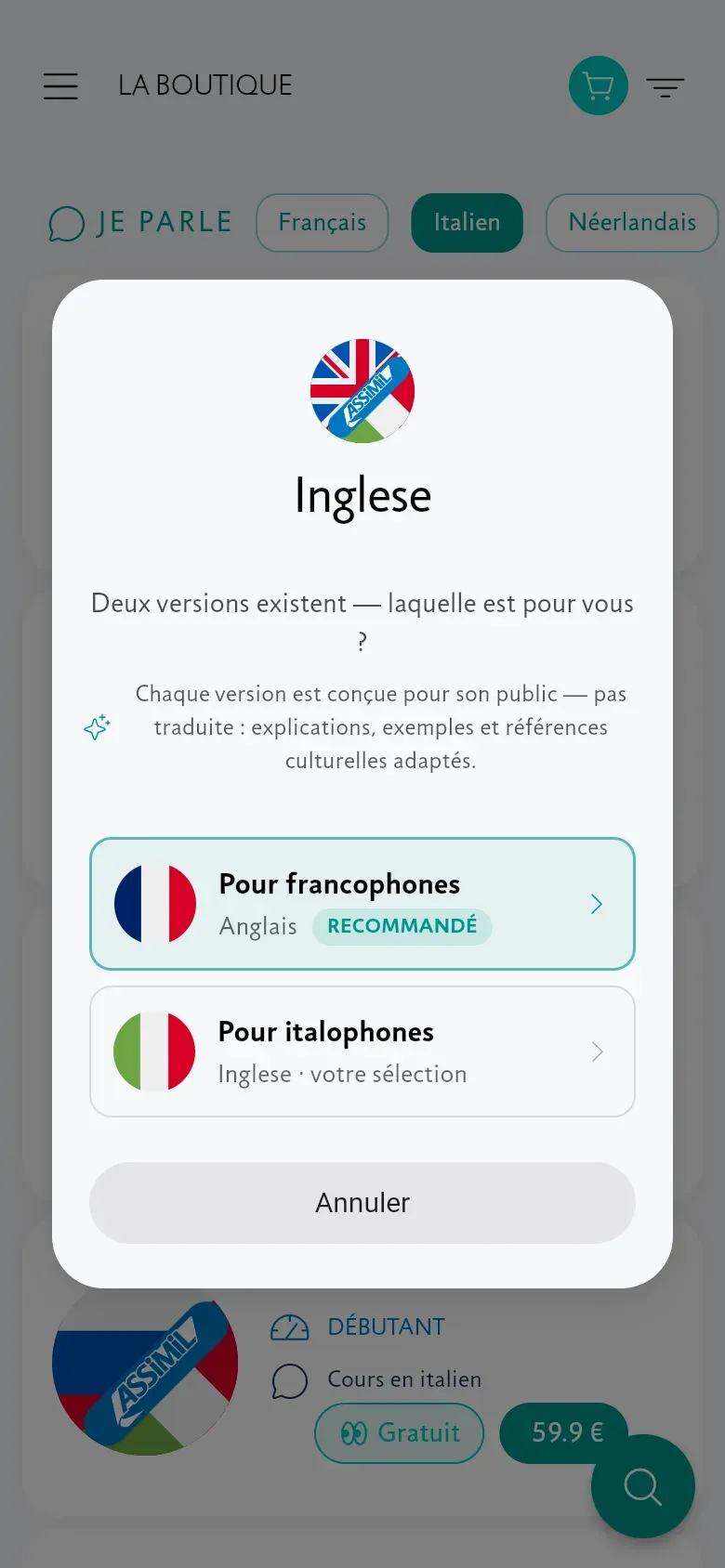Image resolution: width=725 pixels, height=1568 pixels.
Task: Open the floating search button
Action: click(x=643, y=1486)
